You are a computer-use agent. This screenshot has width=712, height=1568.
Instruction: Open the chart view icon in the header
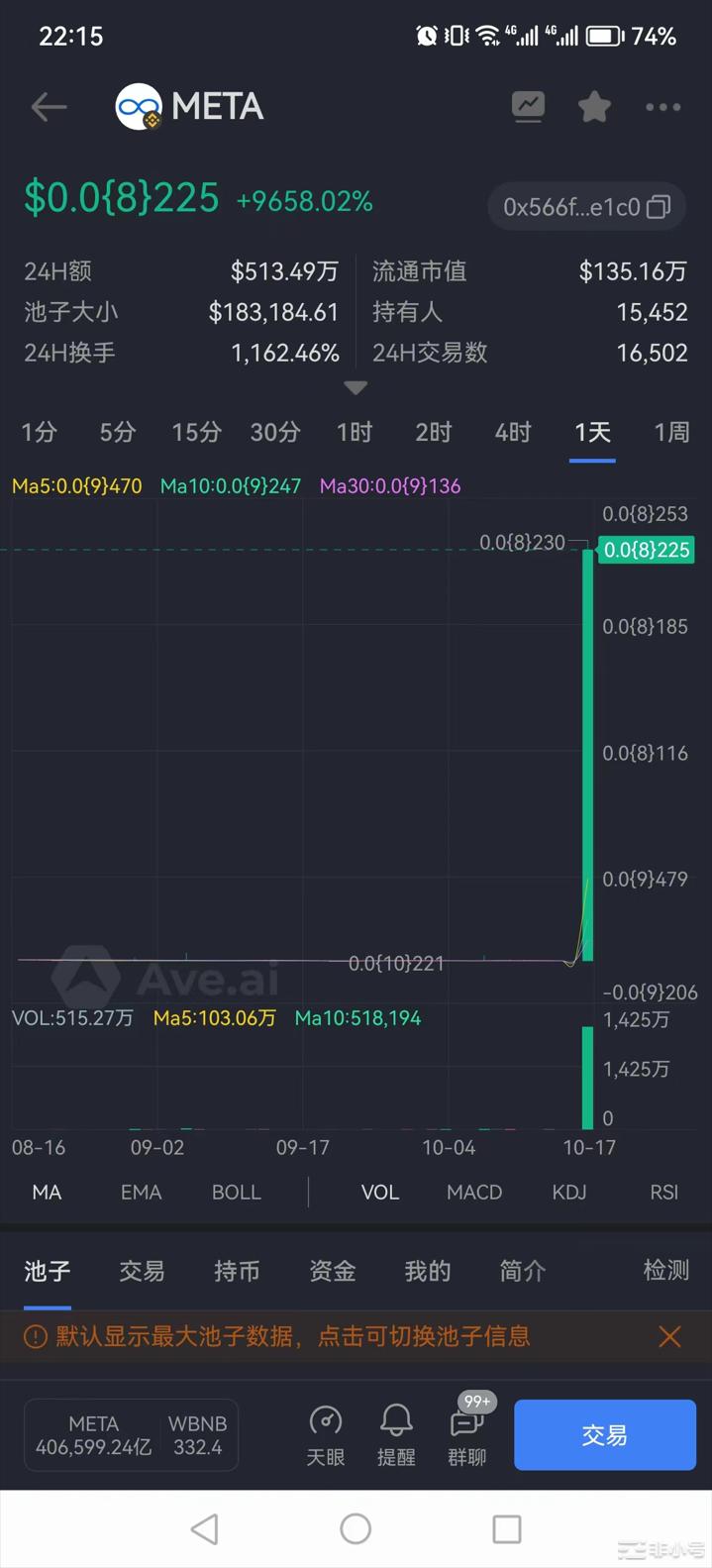click(528, 106)
